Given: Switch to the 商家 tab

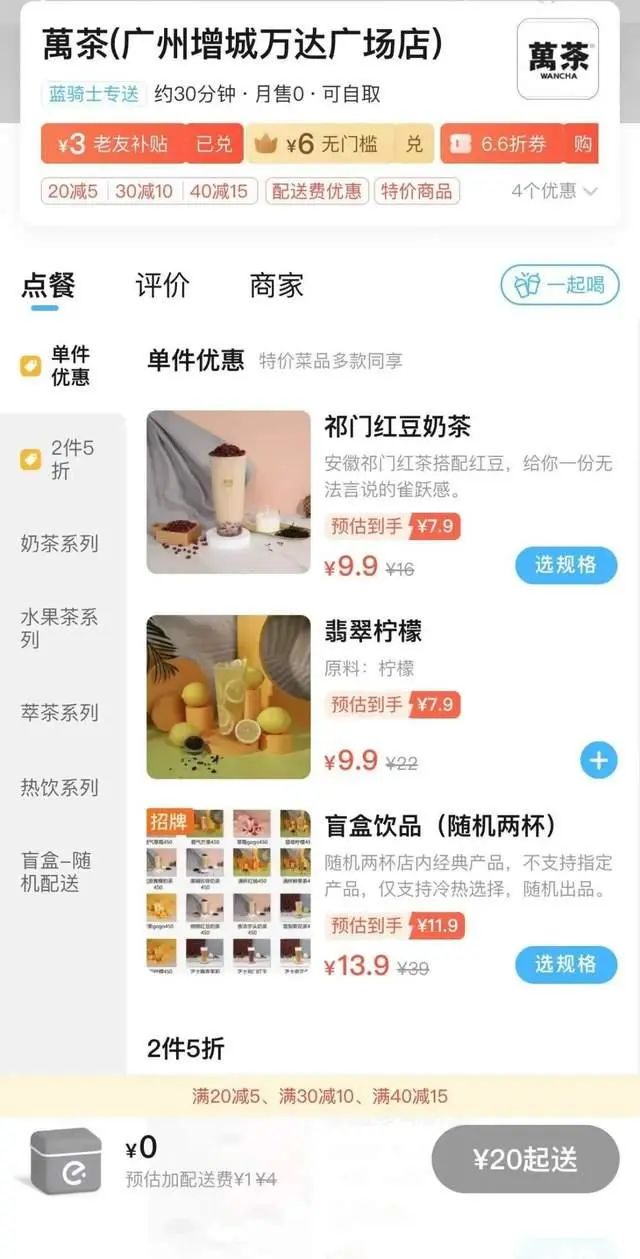Looking at the screenshot, I should [276, 286].
